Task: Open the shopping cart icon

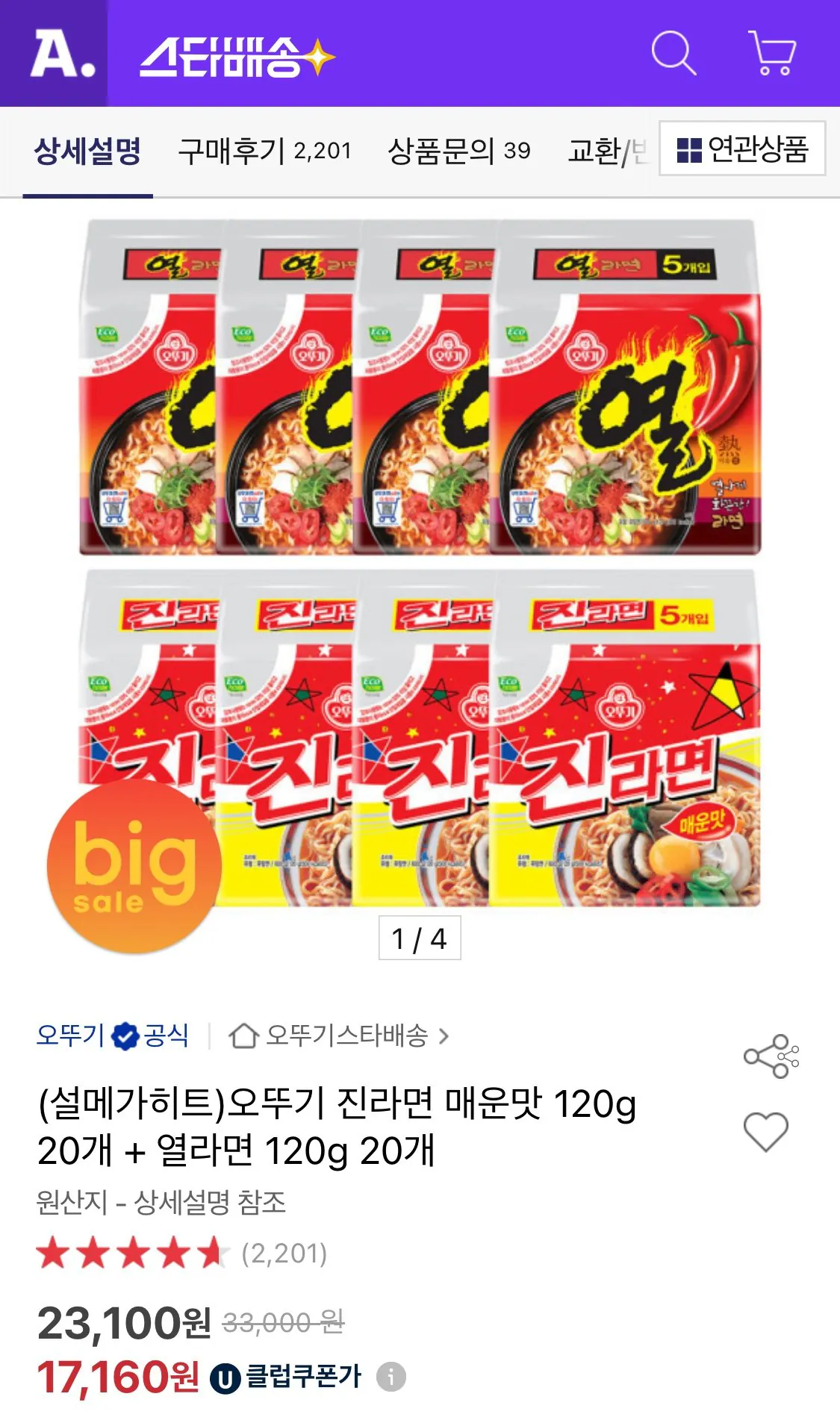Action: [x=773, y=54]
